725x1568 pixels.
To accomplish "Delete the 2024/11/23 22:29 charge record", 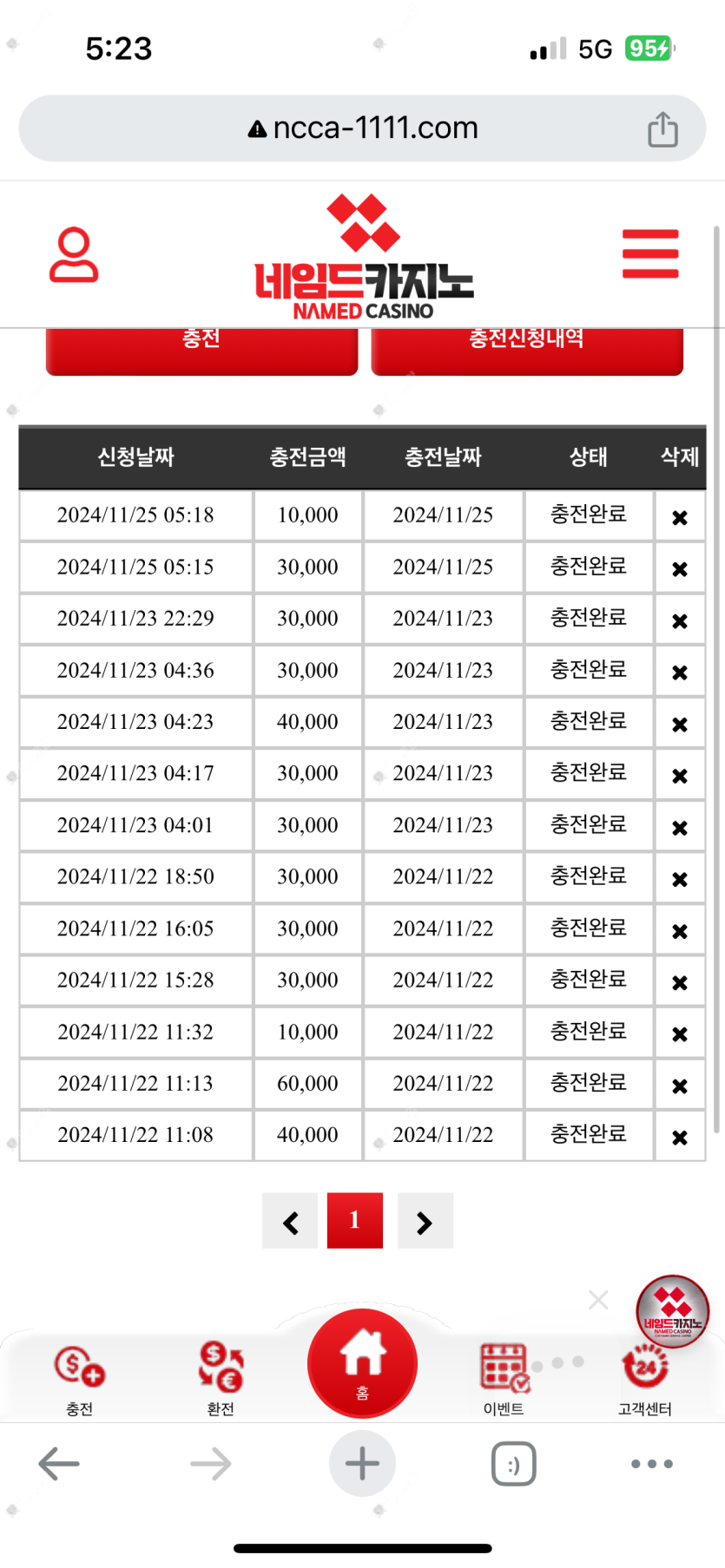I will coord(680,620).
